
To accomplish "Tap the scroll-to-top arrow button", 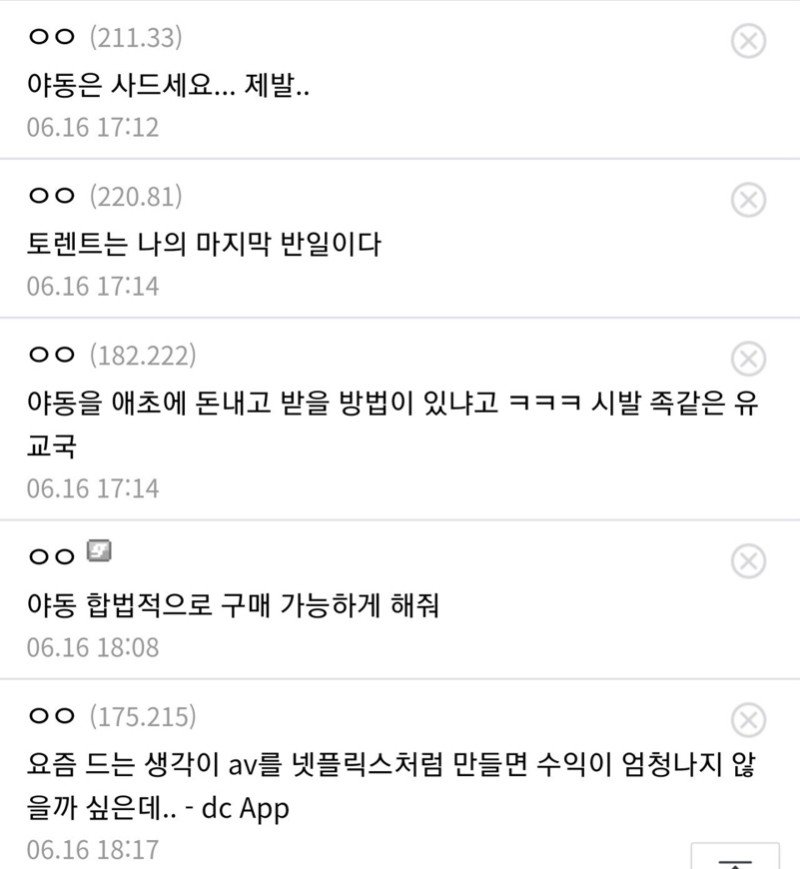I will [735, 858].
